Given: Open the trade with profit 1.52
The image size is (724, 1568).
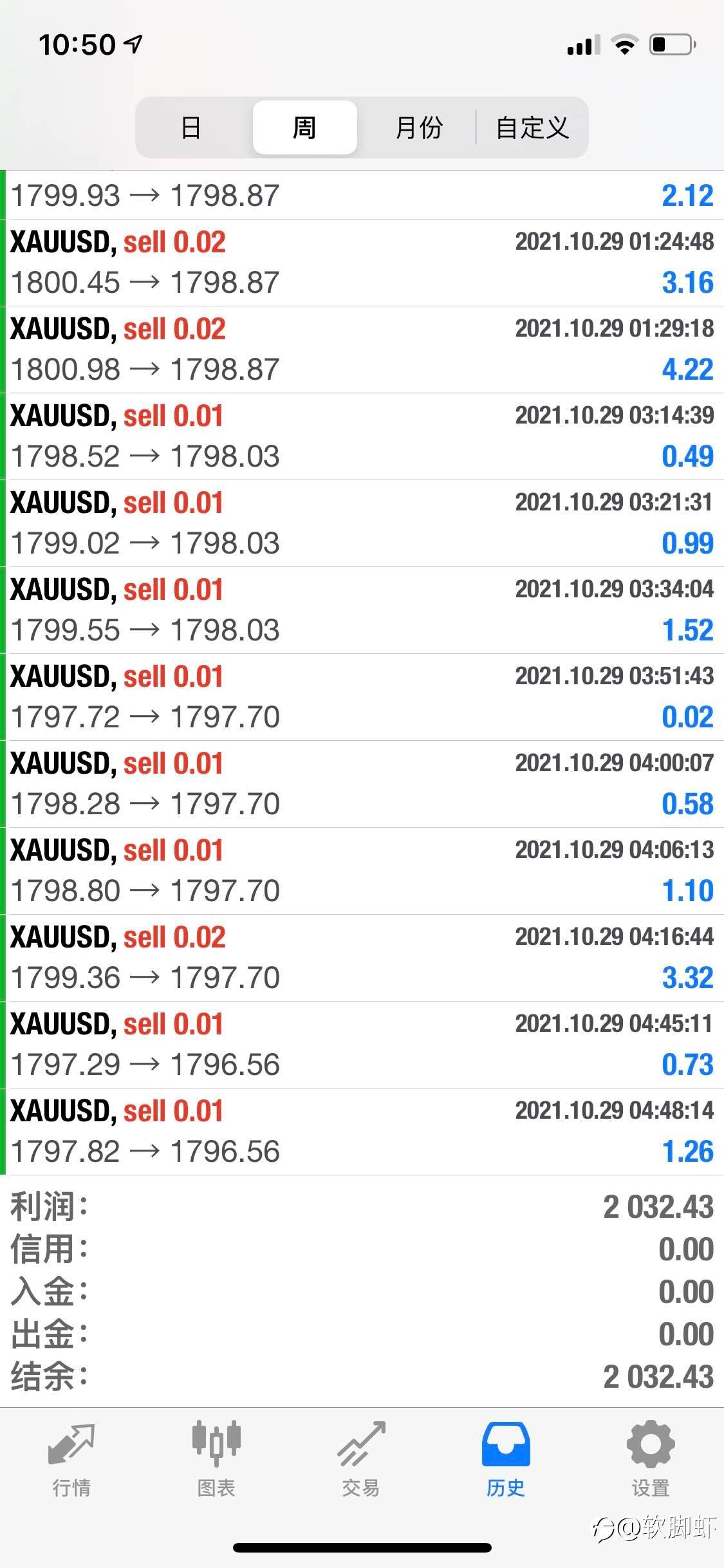Looking at the screenshot, I should click(364, 610).
